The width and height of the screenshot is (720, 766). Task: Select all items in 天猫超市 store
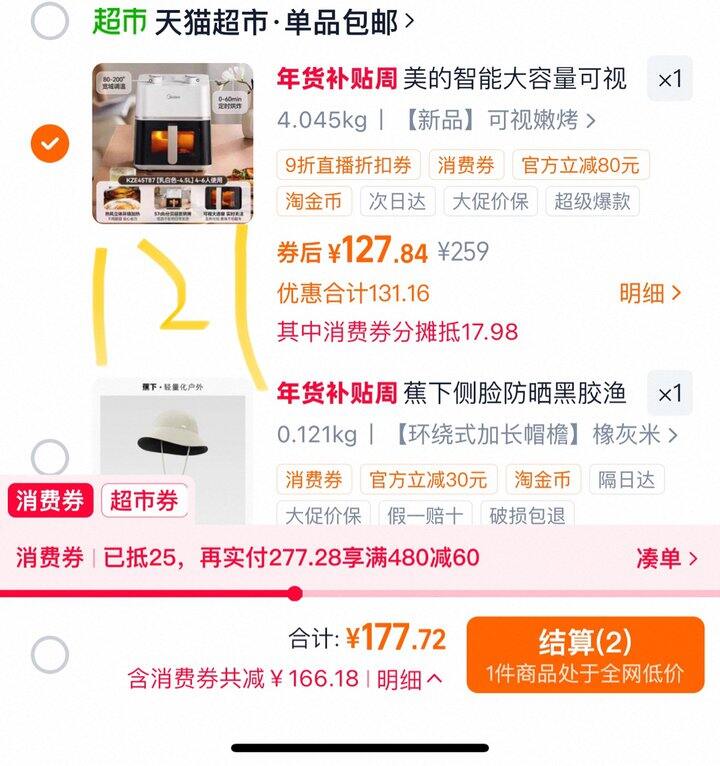click(49, 21)
